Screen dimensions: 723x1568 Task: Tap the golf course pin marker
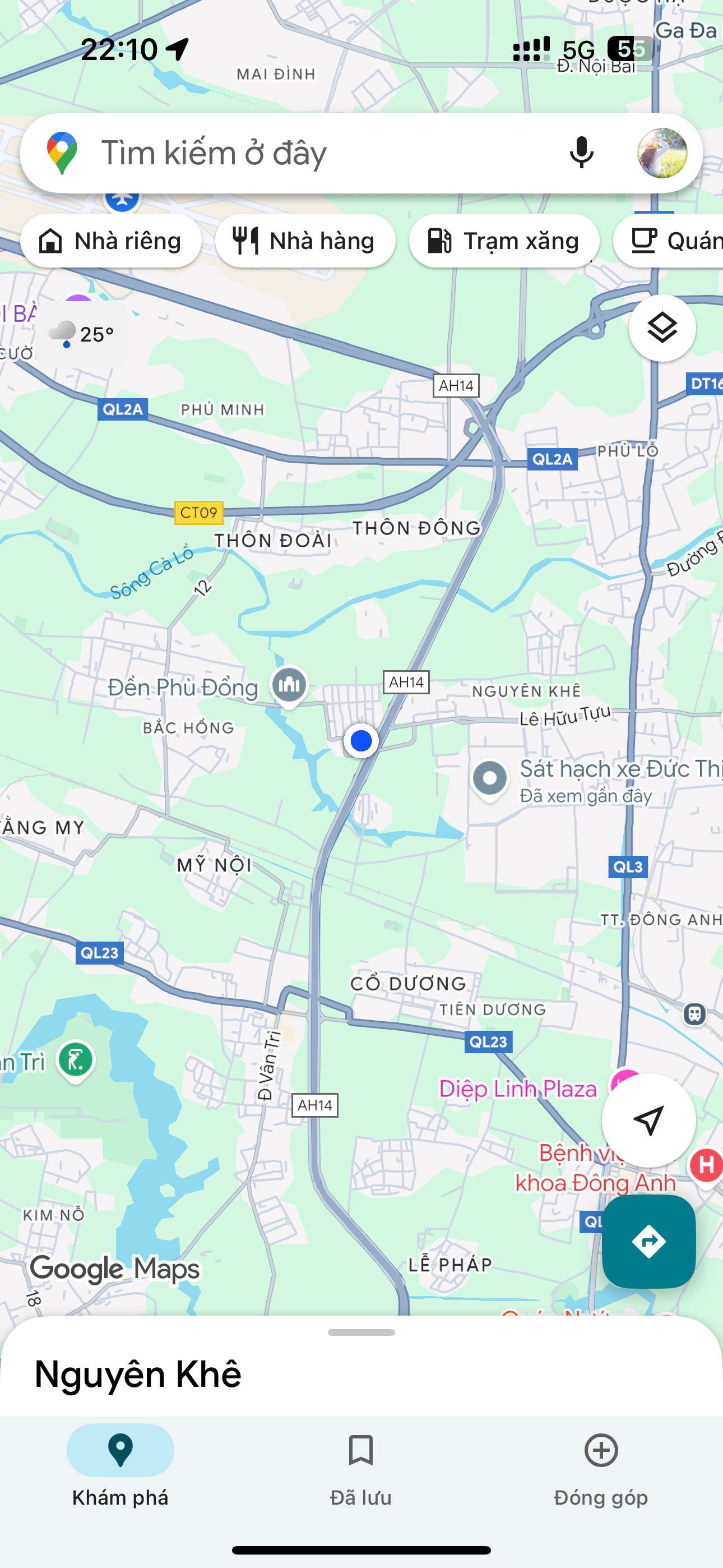coord(76,1060)
